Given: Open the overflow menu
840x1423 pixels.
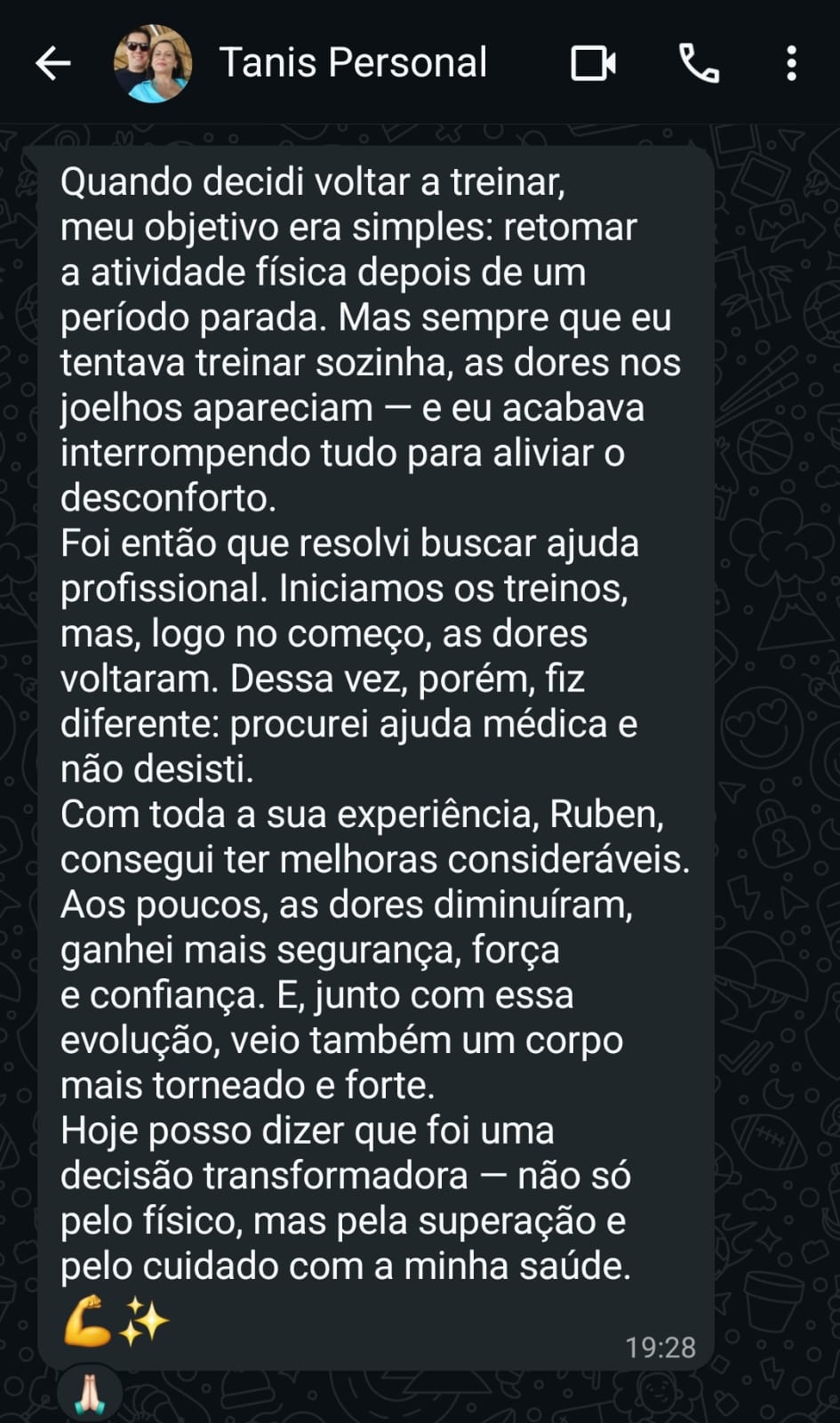Looking at the screenshot, I should [791, 63].
